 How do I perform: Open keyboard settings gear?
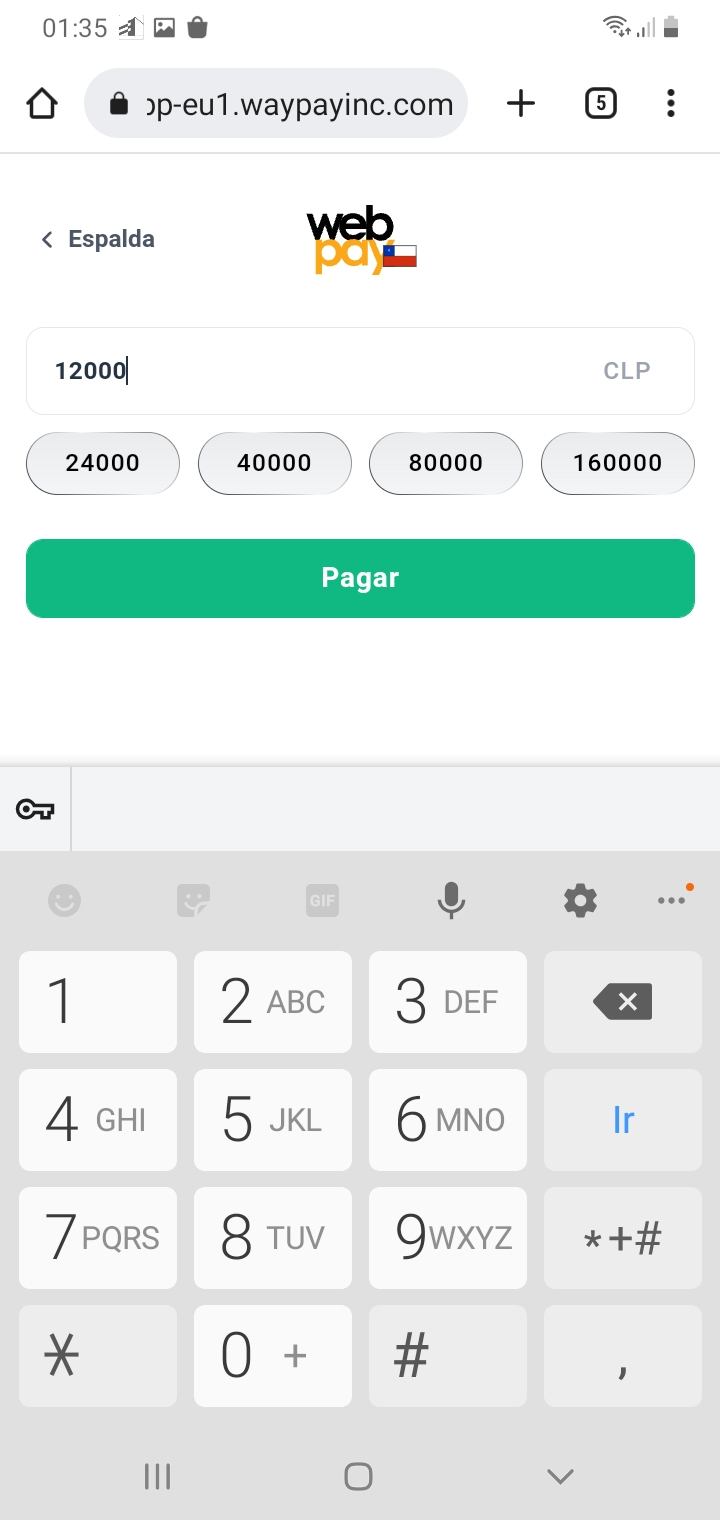click(580, 901)
